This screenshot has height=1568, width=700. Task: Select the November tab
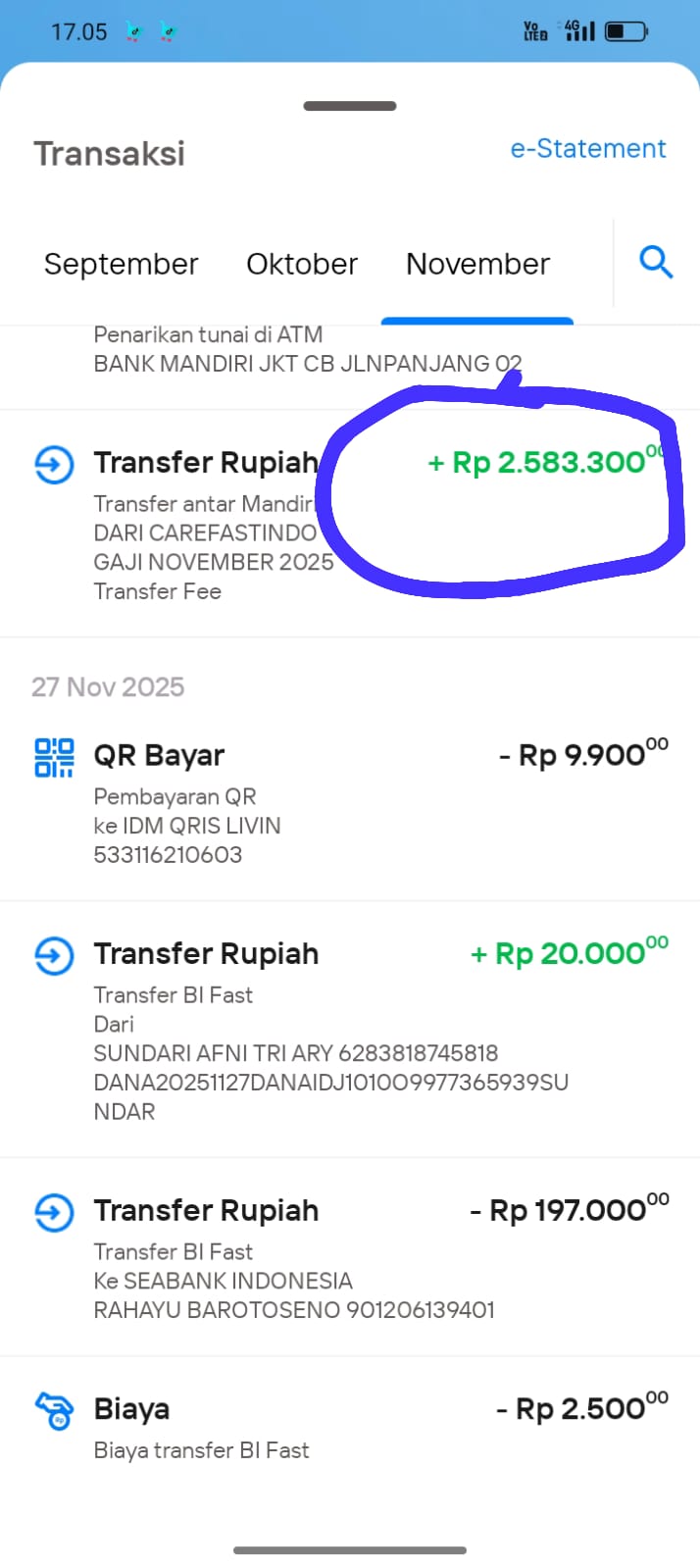coord(477,264)
